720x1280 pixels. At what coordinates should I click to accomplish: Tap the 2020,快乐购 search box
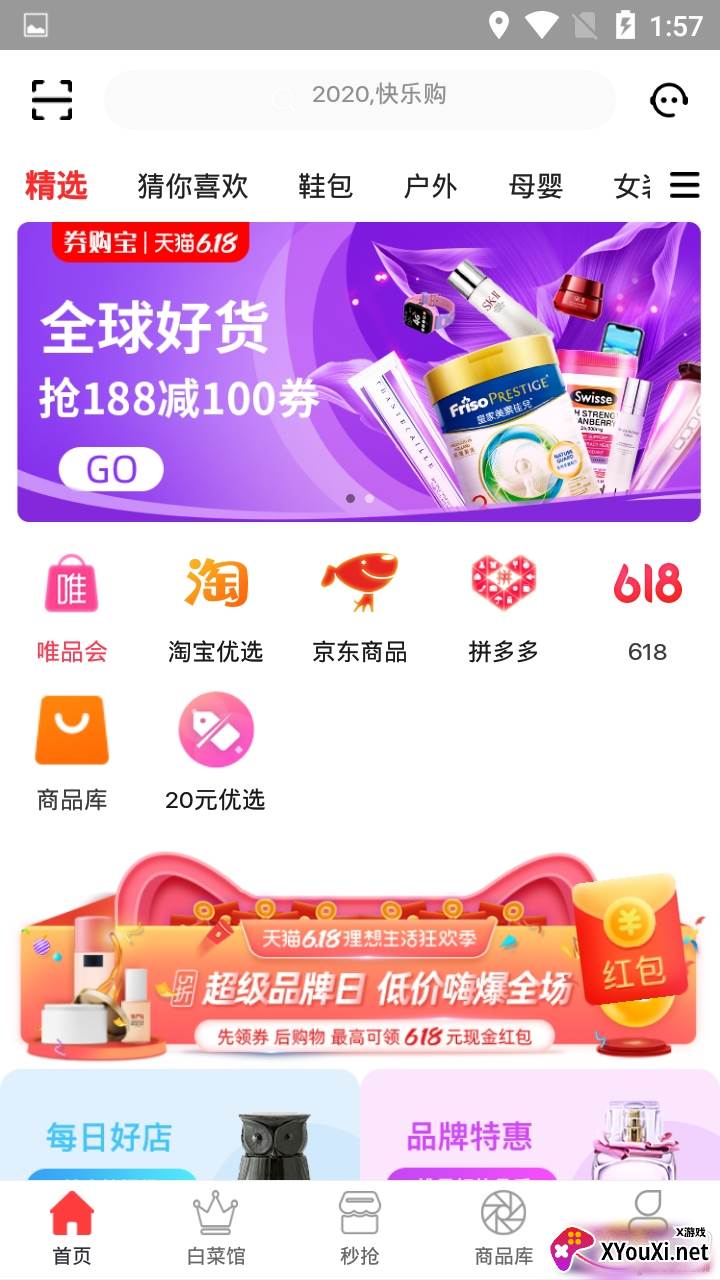360,98
